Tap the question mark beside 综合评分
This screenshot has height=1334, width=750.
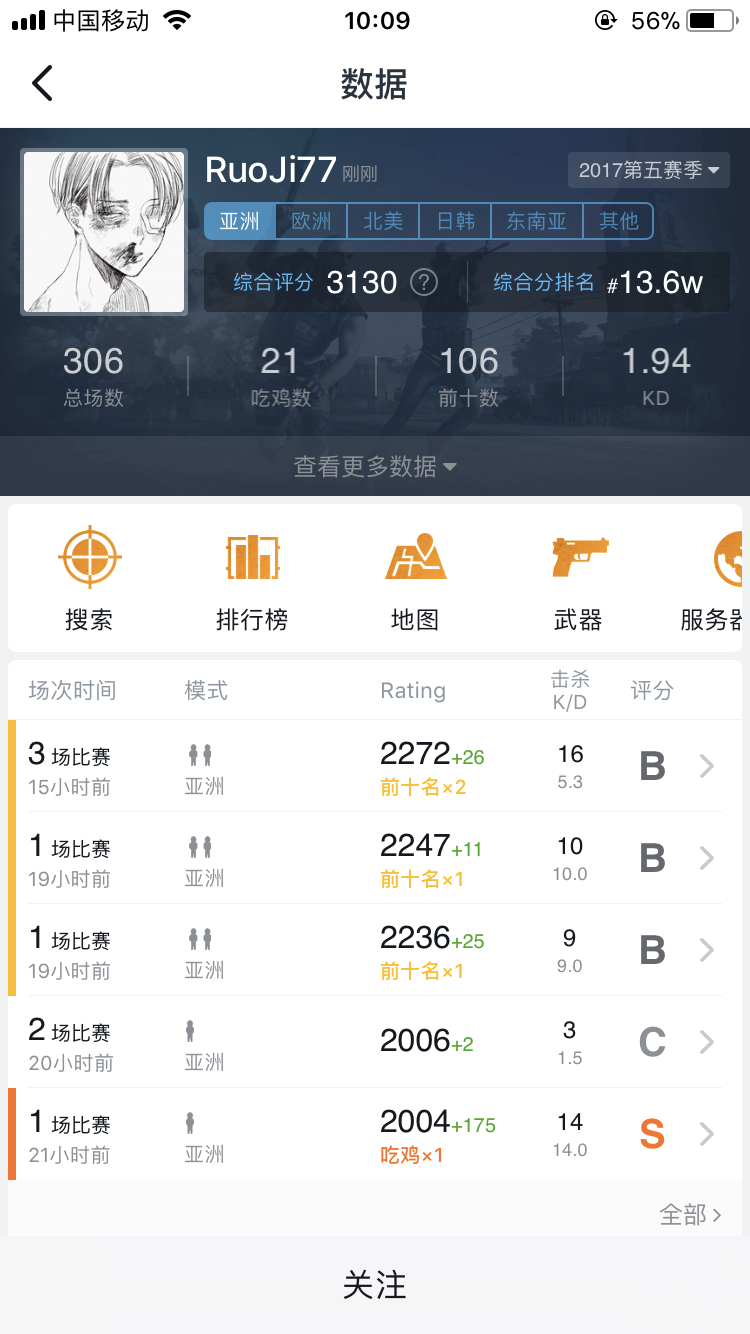[x=423, y=283]
